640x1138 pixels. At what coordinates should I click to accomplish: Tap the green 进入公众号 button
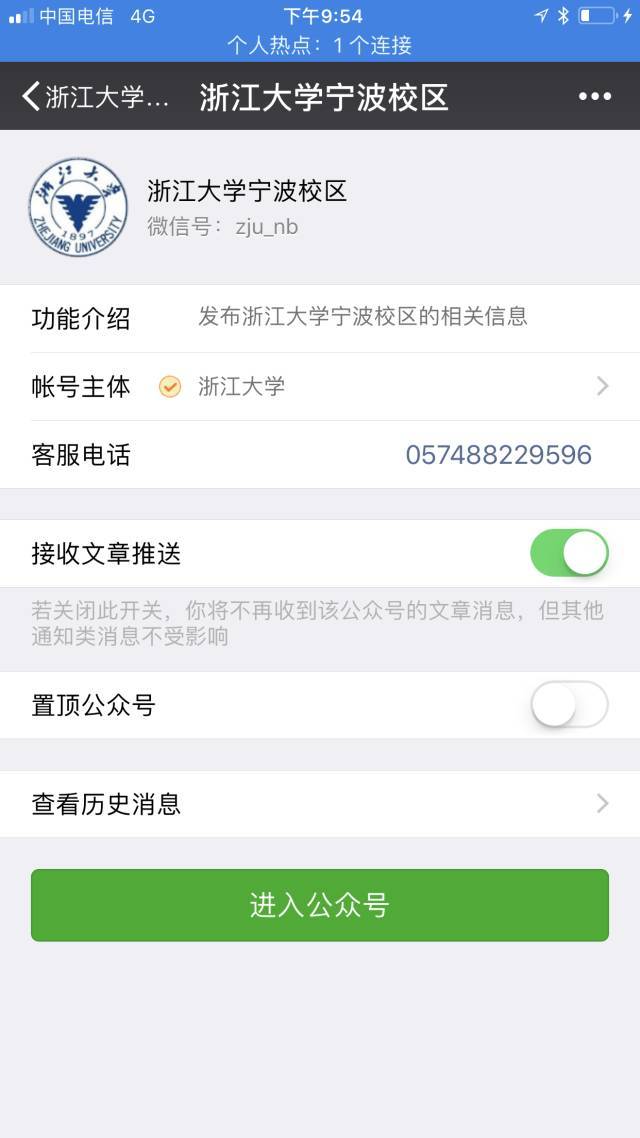click(x=320, y=905)
